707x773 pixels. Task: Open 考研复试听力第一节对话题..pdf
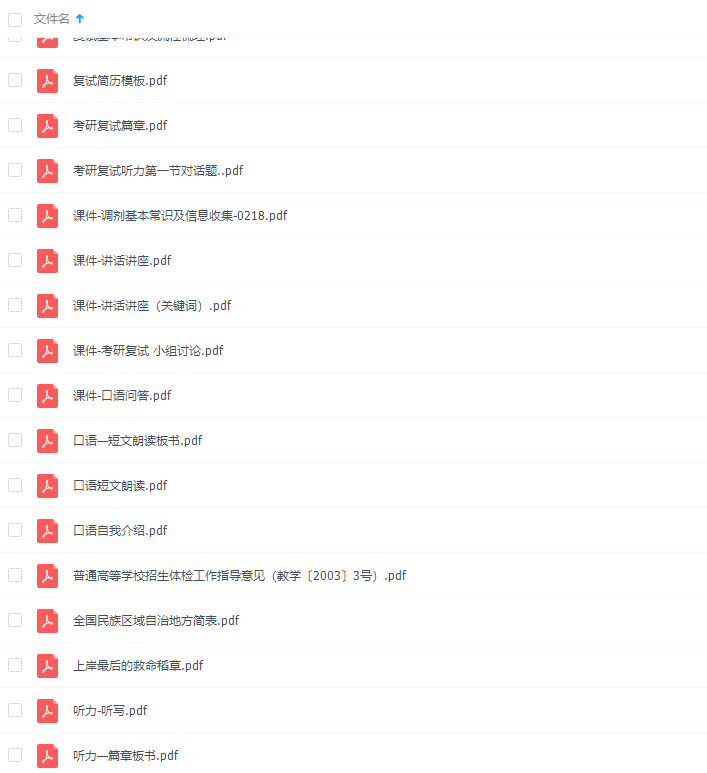158,171
